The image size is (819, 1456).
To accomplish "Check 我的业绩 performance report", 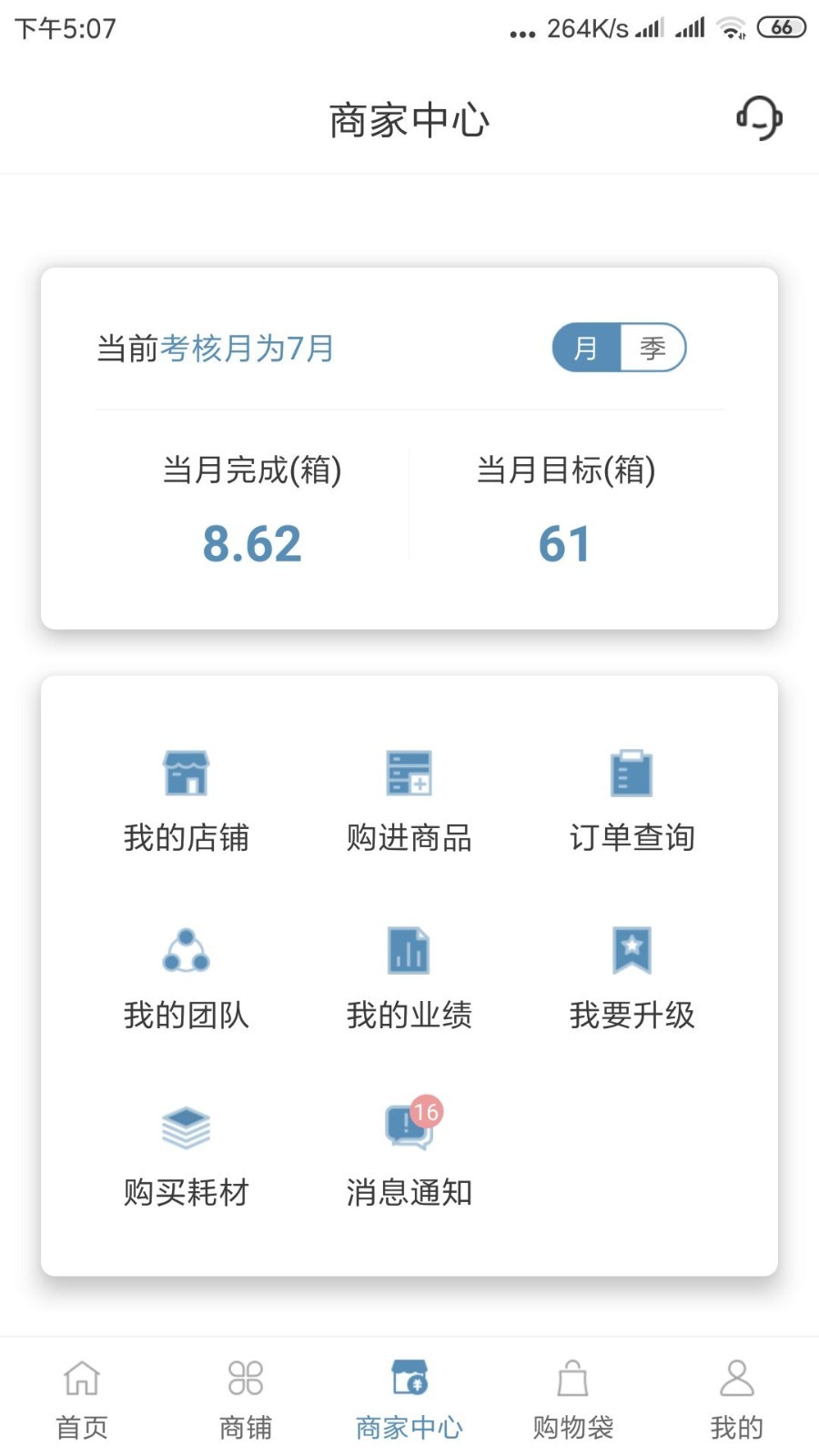I will point(409,978).
